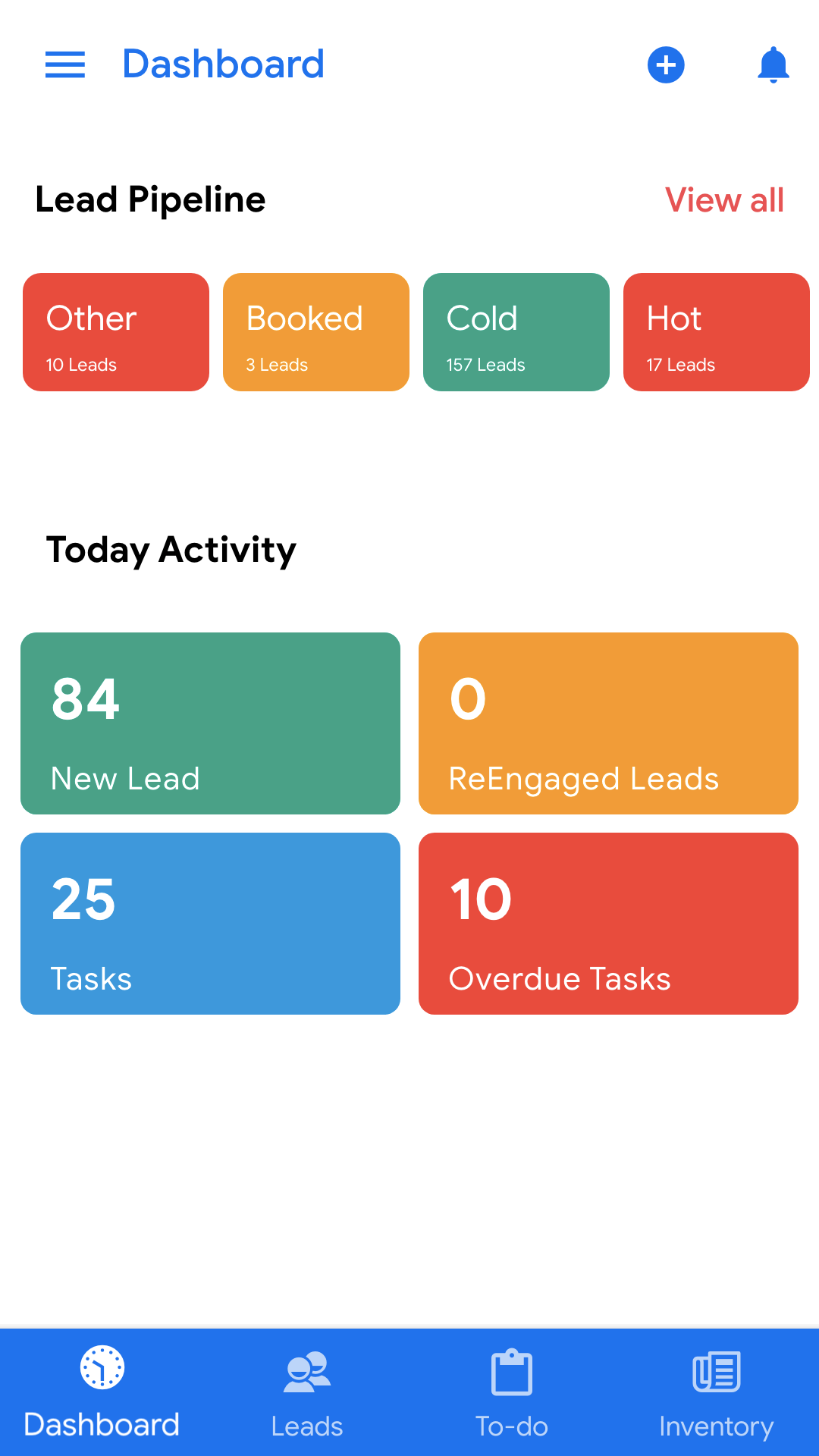View all lead pipeline stages
Screen dimensions: 819x1456
click(724, 200)
